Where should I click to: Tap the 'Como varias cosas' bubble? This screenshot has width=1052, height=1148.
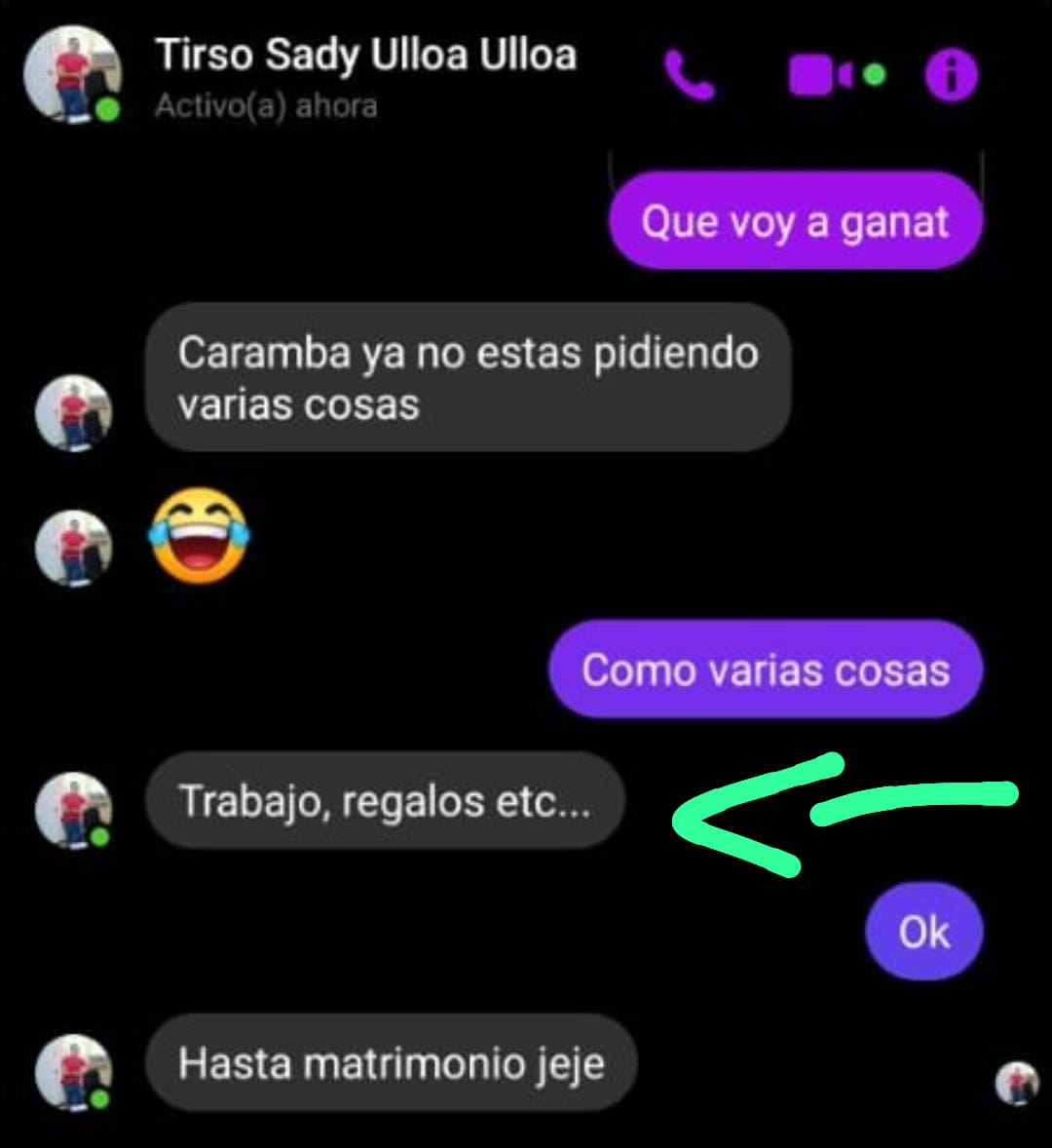[x=766, y=670]
